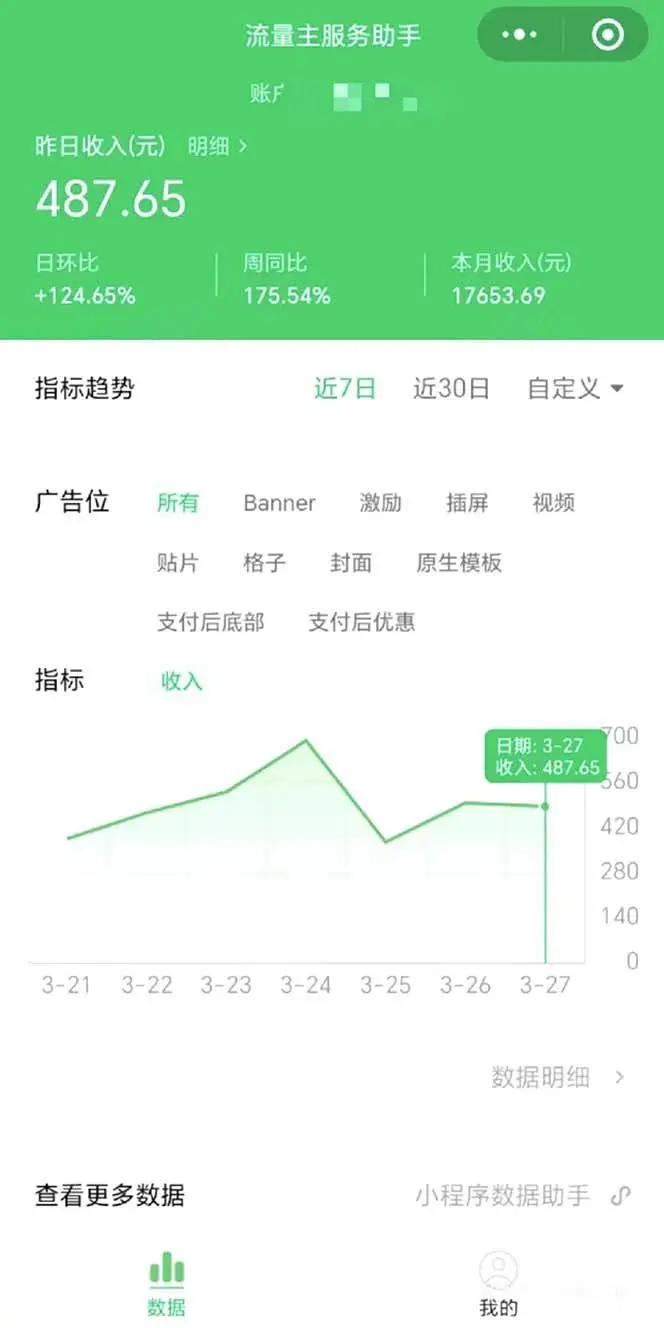The image size is (664, 1328).
Task: Filter by 插屏 ad slot
Action: click(467, 503)
